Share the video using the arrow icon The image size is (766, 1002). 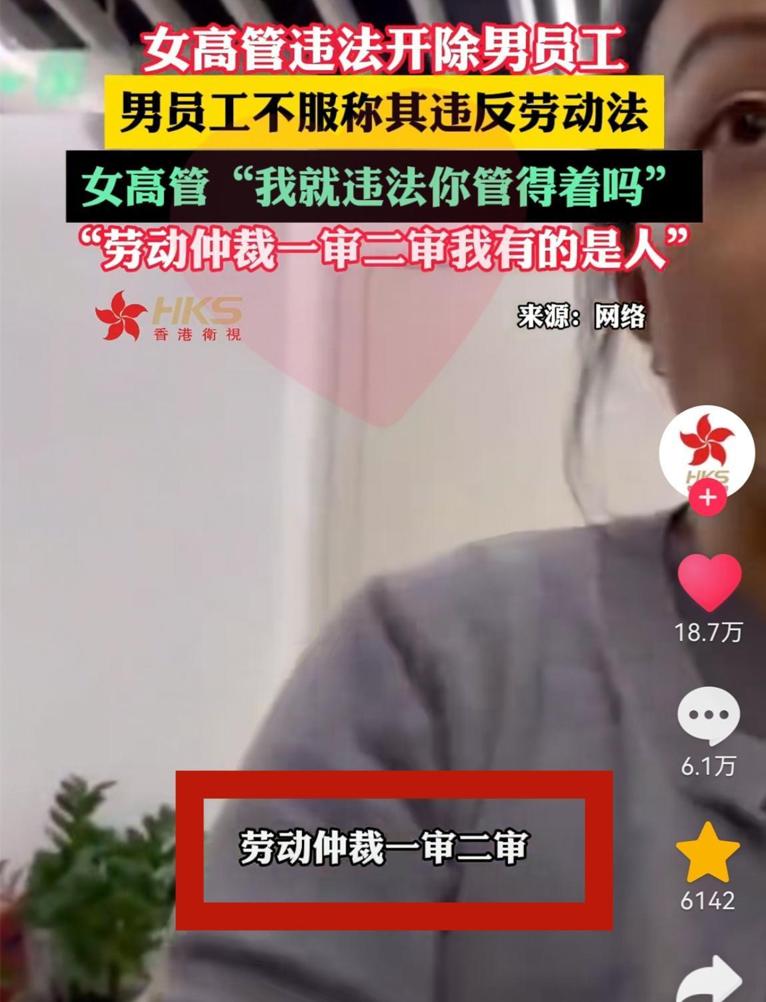[710, 978]
